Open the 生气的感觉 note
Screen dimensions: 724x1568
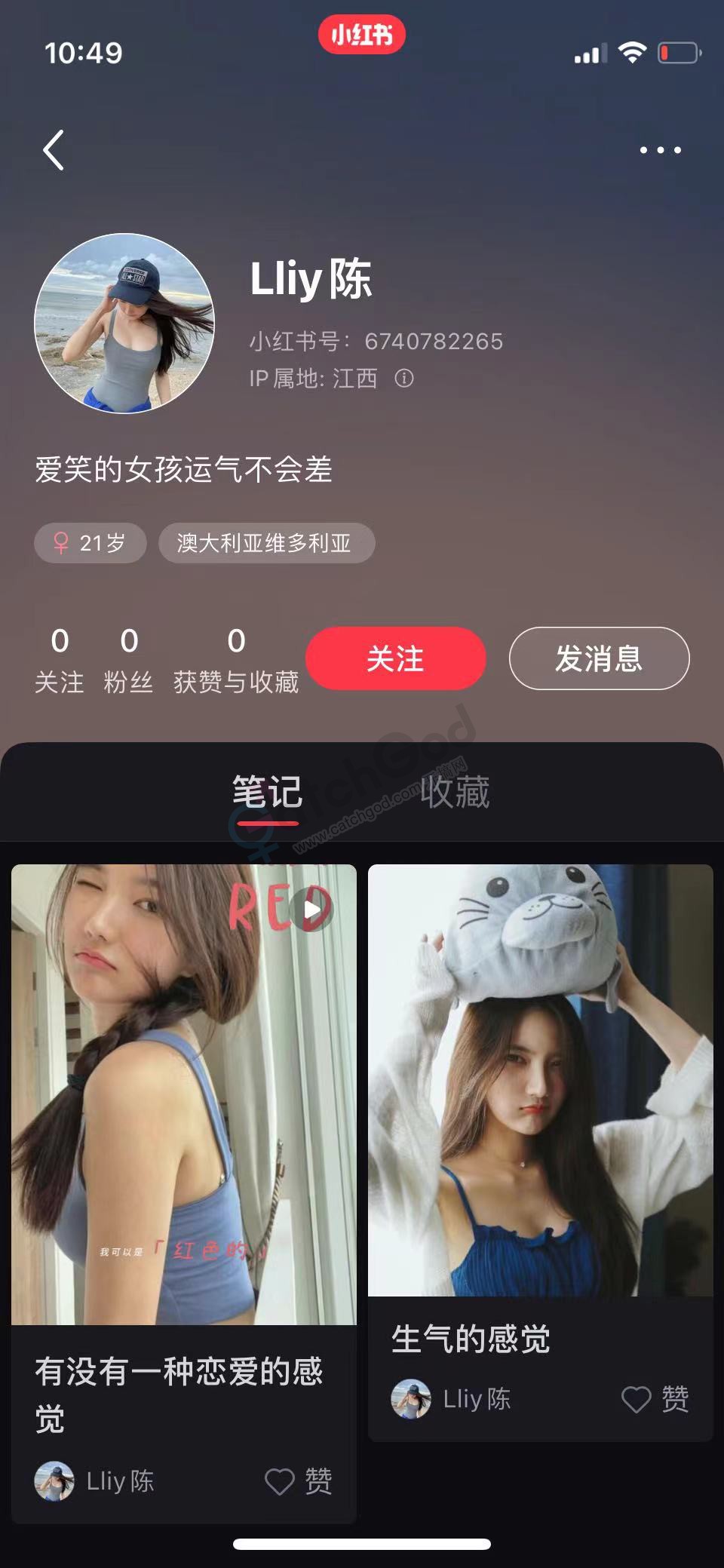click(x=540, y=1080)
